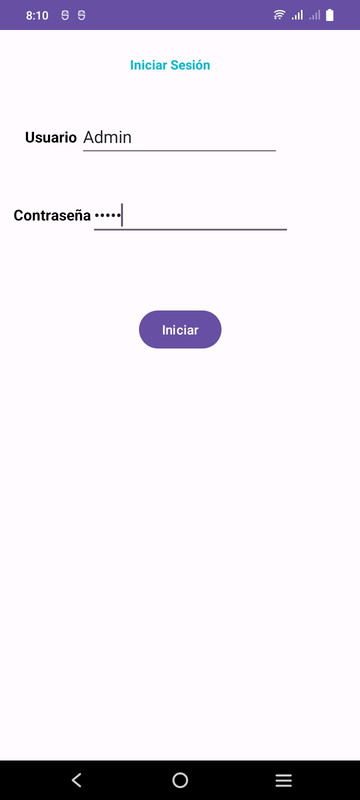
Task: Tap the Iniciar button to log in
Action: coord(180,330)
